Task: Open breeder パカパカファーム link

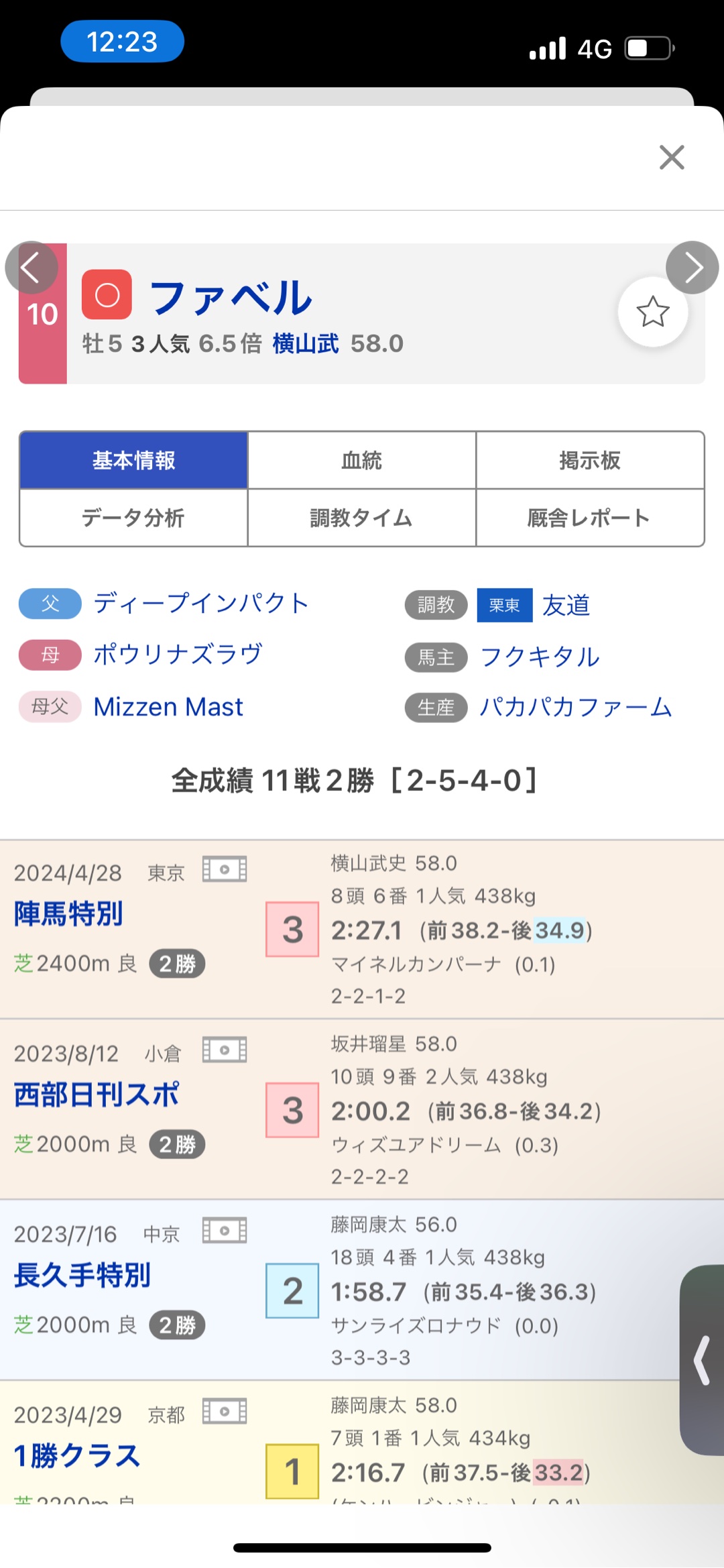Action: (x=575, y=707)
